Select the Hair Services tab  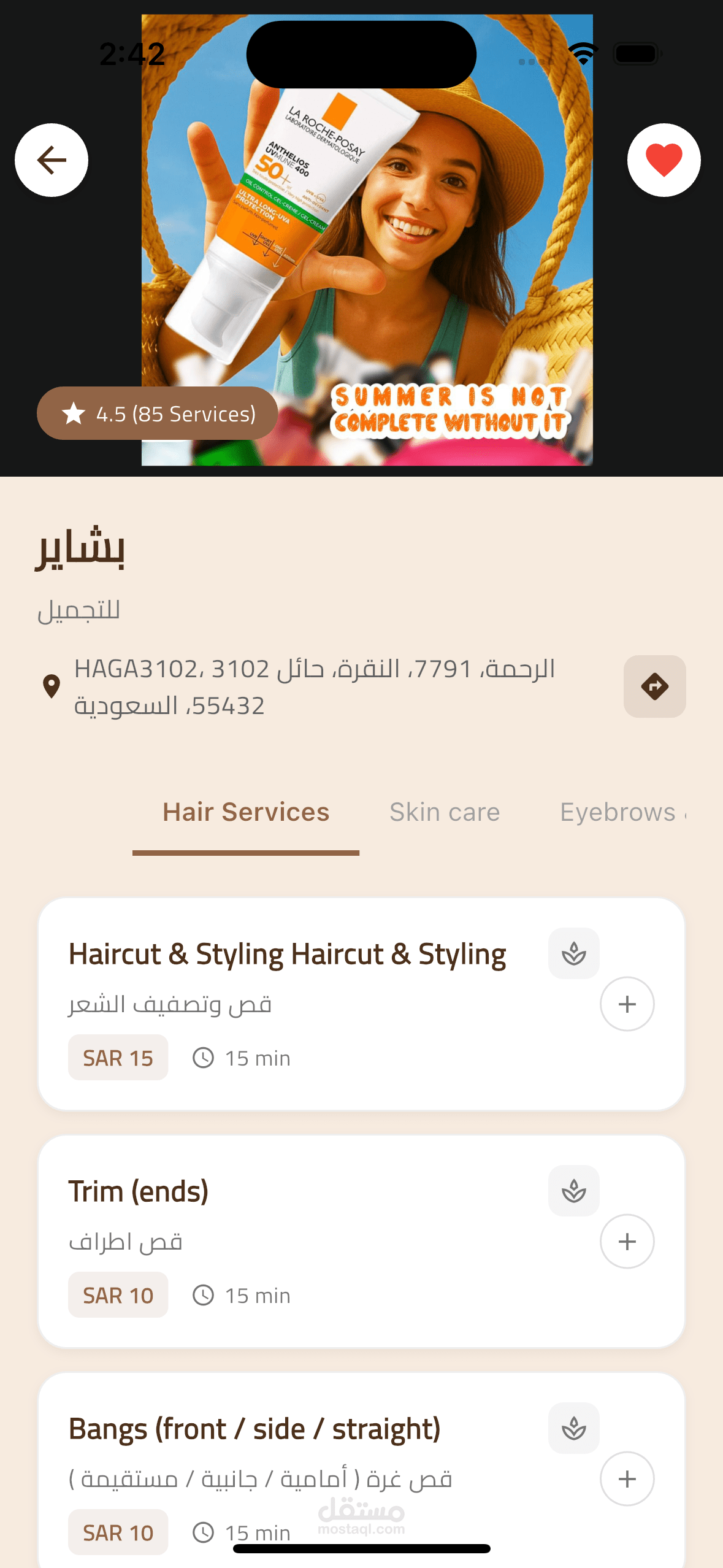(x=246, y=812)
